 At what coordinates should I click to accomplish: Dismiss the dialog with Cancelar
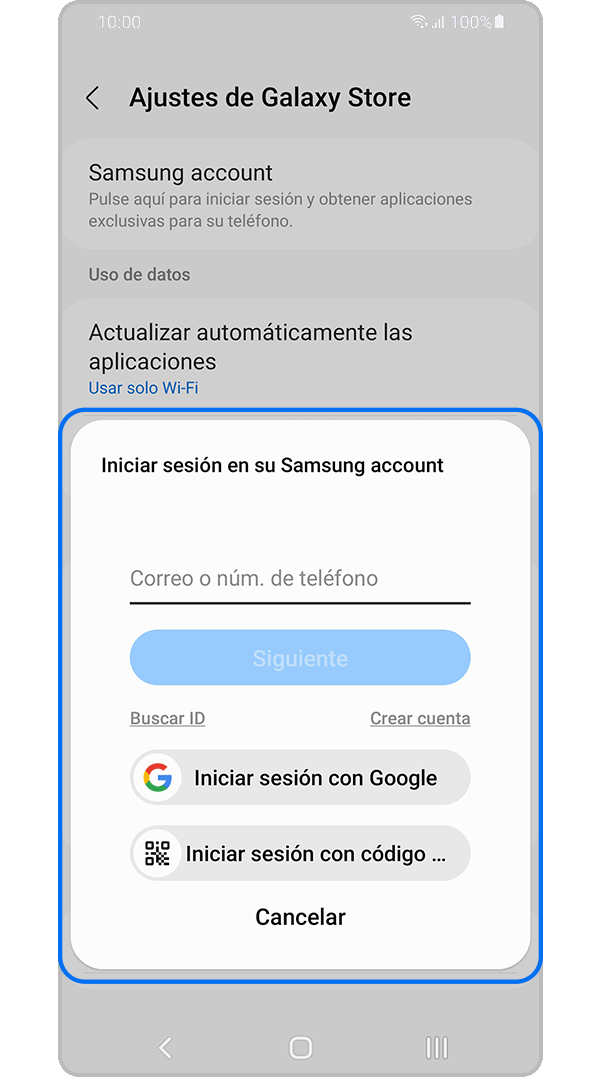pos(300,917)
